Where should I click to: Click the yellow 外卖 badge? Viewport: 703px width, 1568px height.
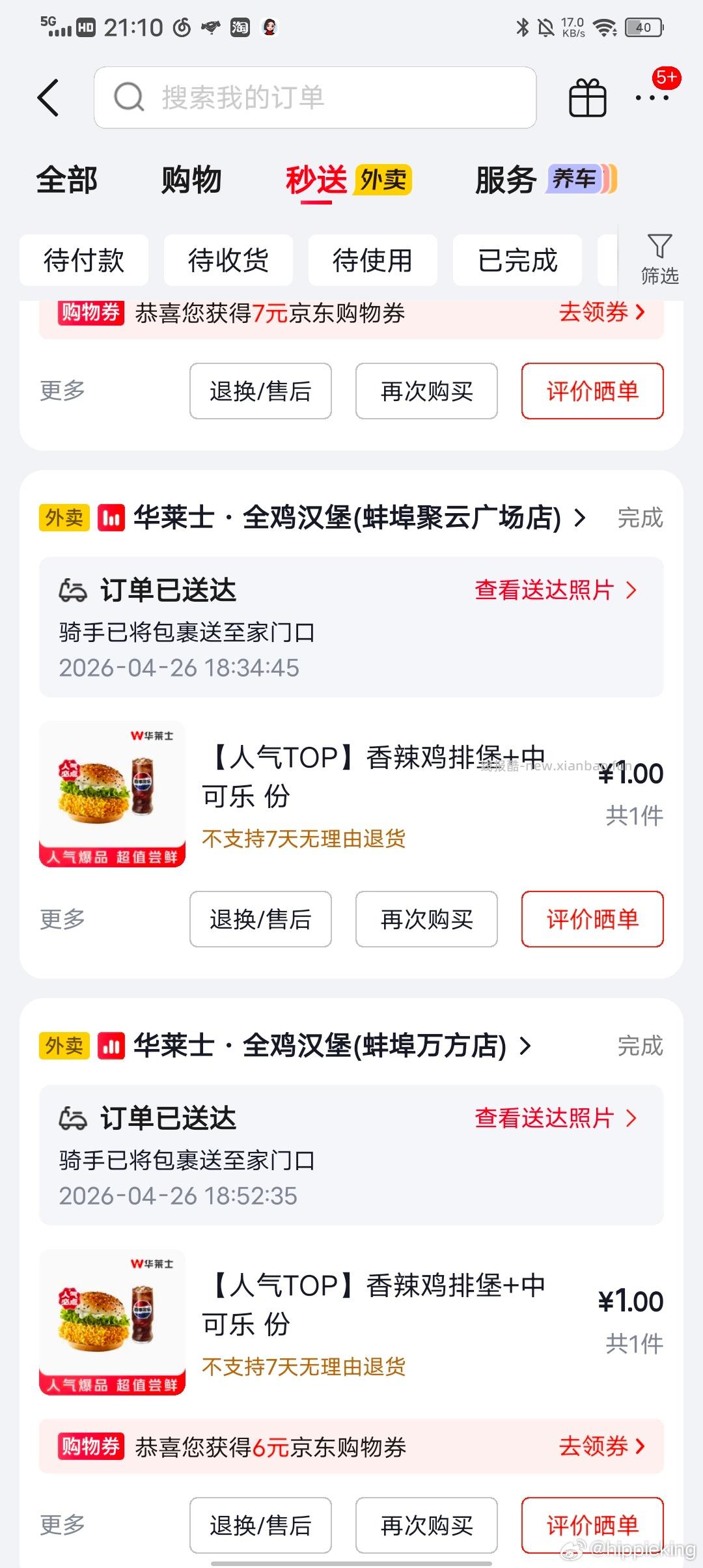pos(62,519)
